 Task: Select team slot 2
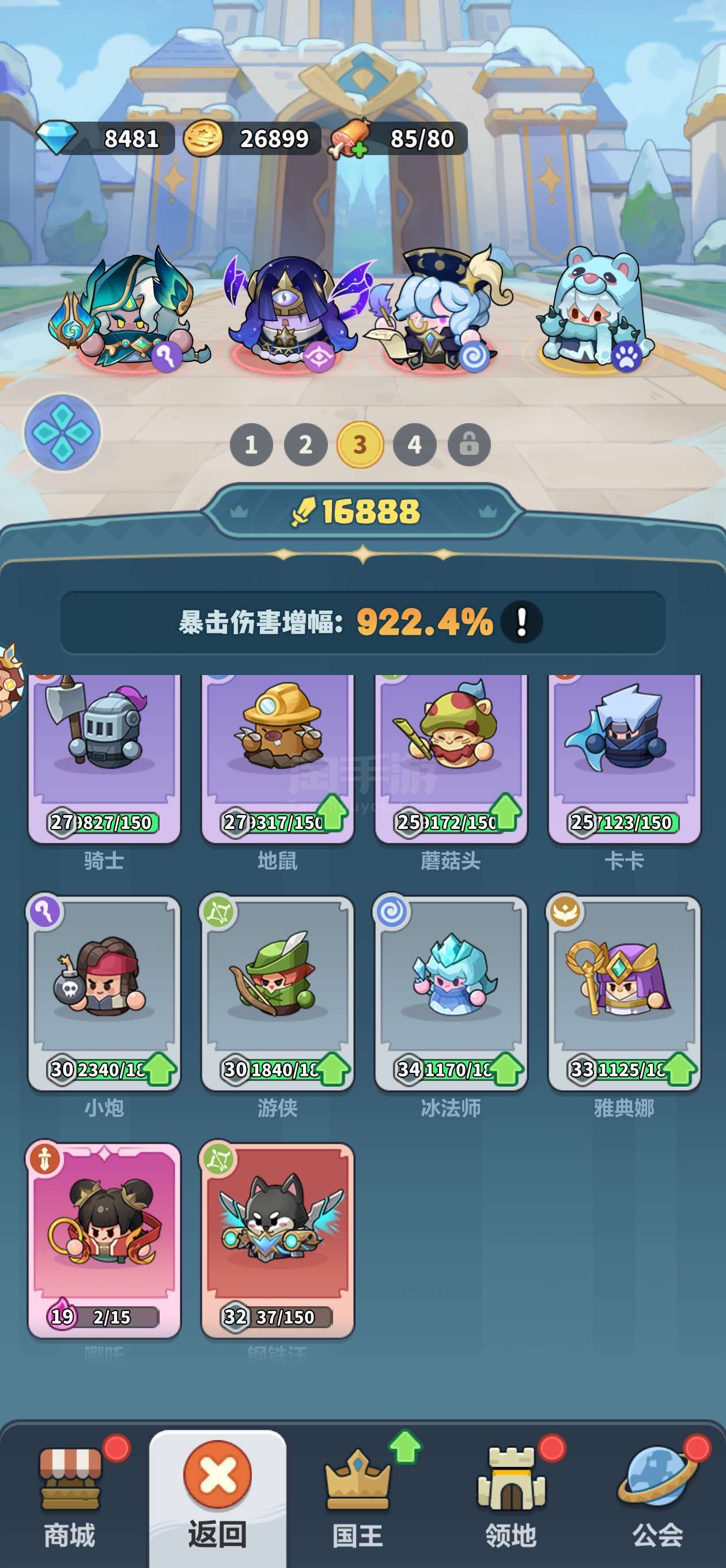[x=305, y=445]
